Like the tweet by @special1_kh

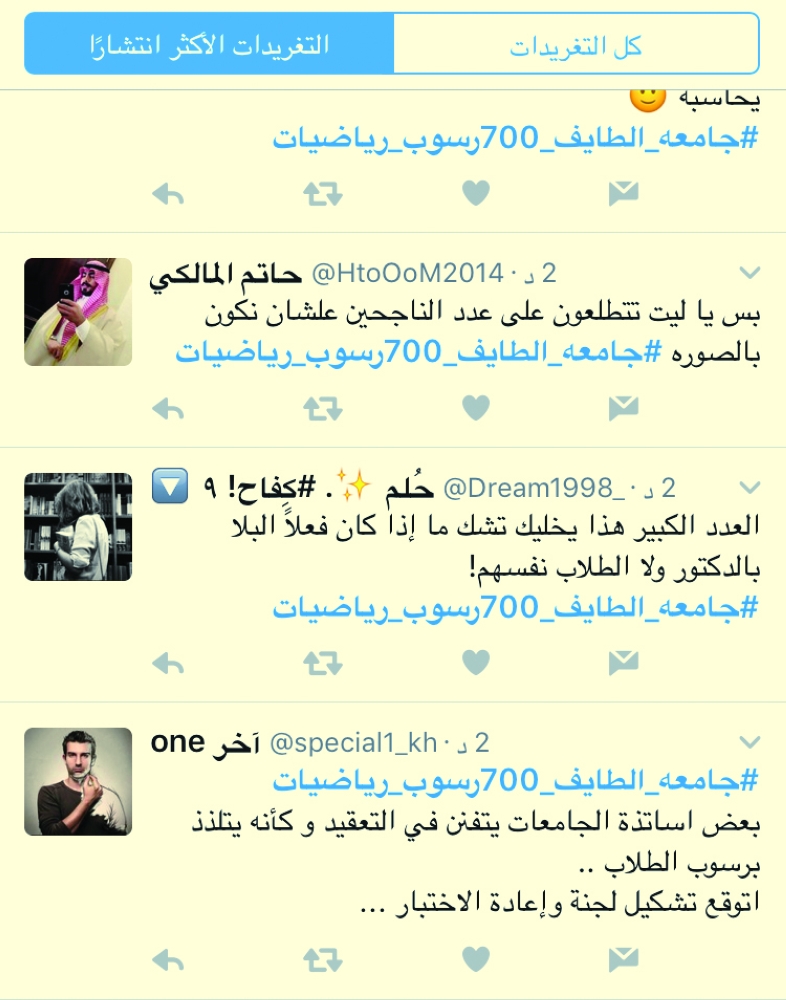pos(476,961)
